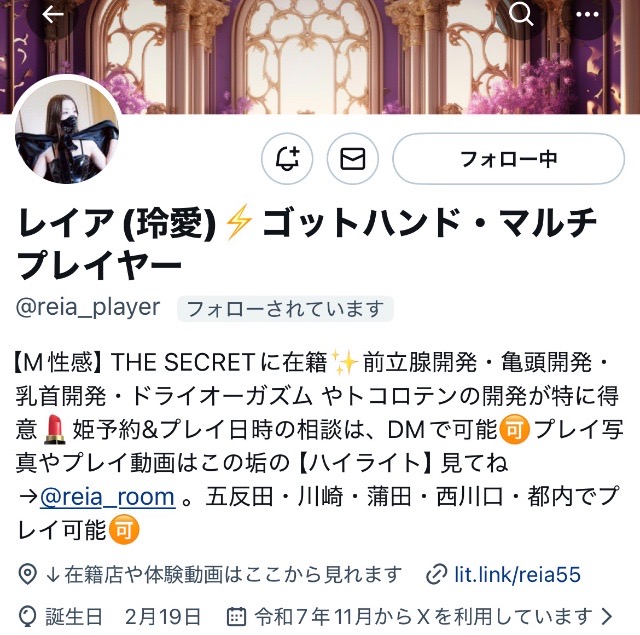Send a direct message via envelope icon
640x635 pixels.
[352, 159]
